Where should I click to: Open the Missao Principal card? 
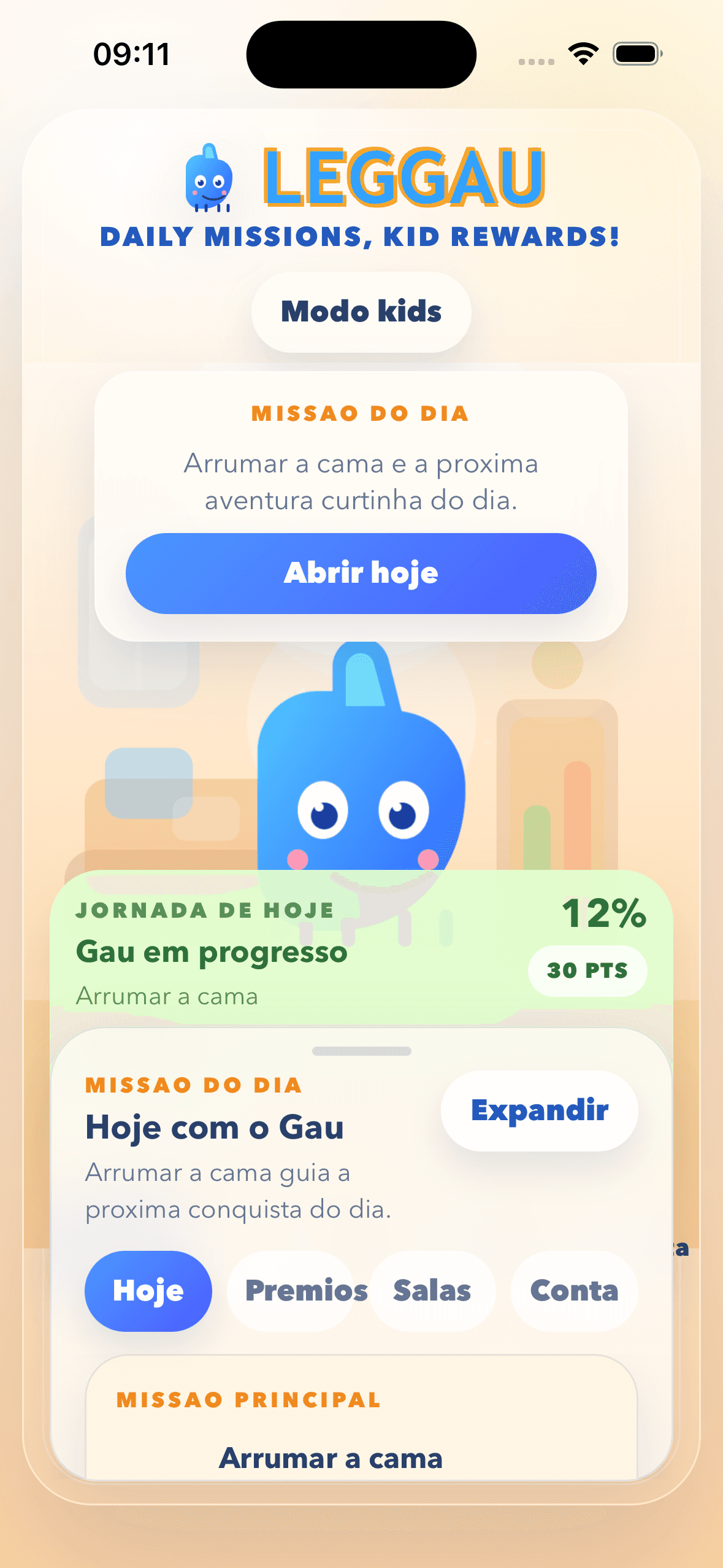361,1429
